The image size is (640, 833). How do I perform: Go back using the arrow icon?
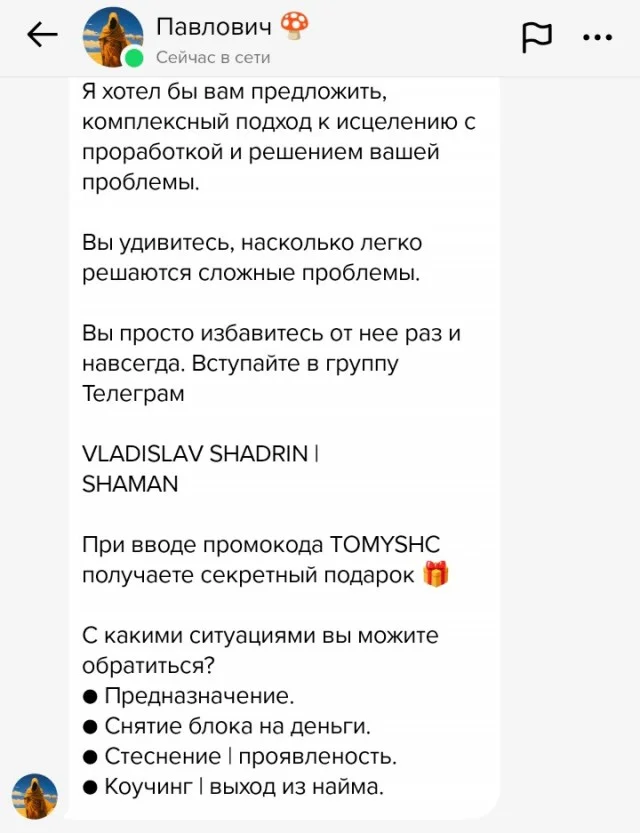click(42, 36)
